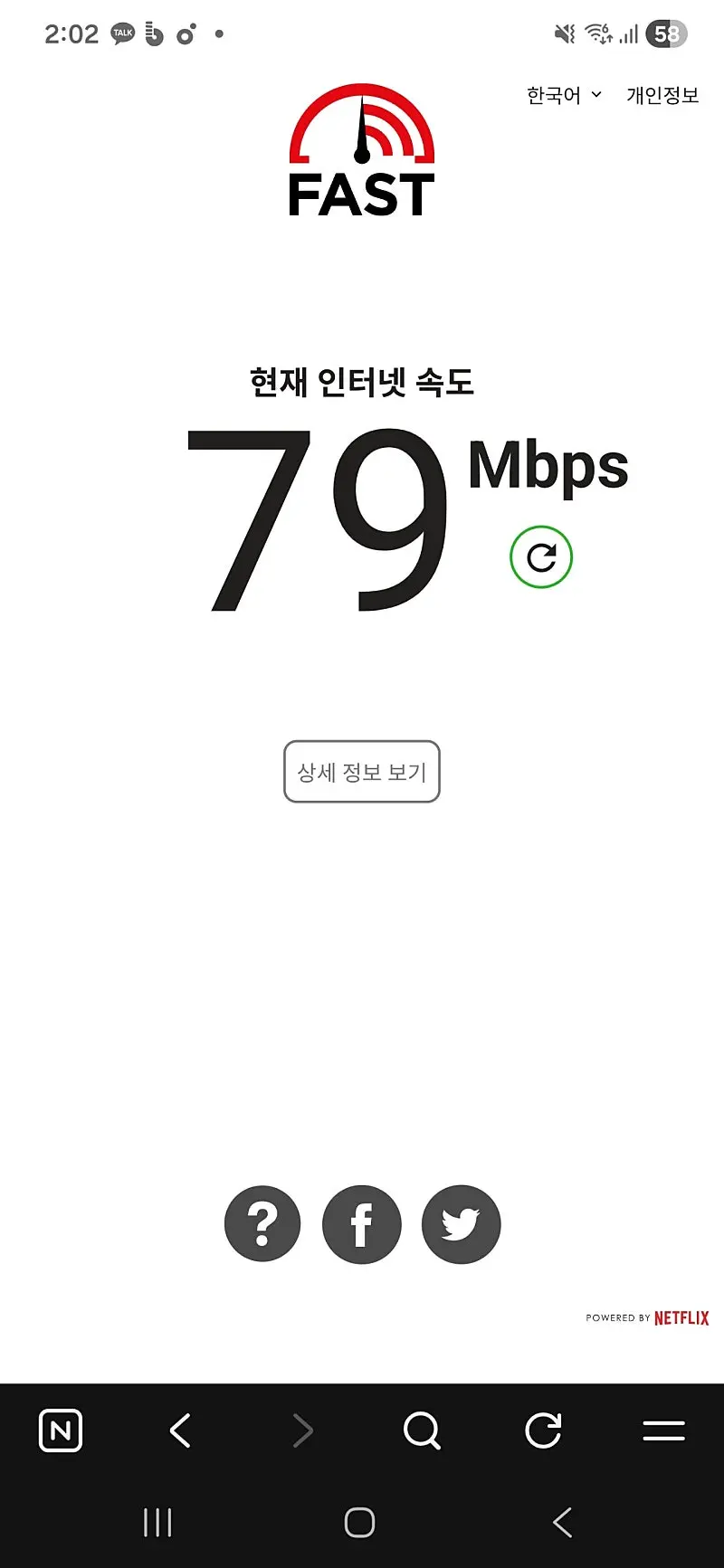Open the 개인정보 privacy link
Viewport: 724px width, 1568px height.
pos(662,95)
